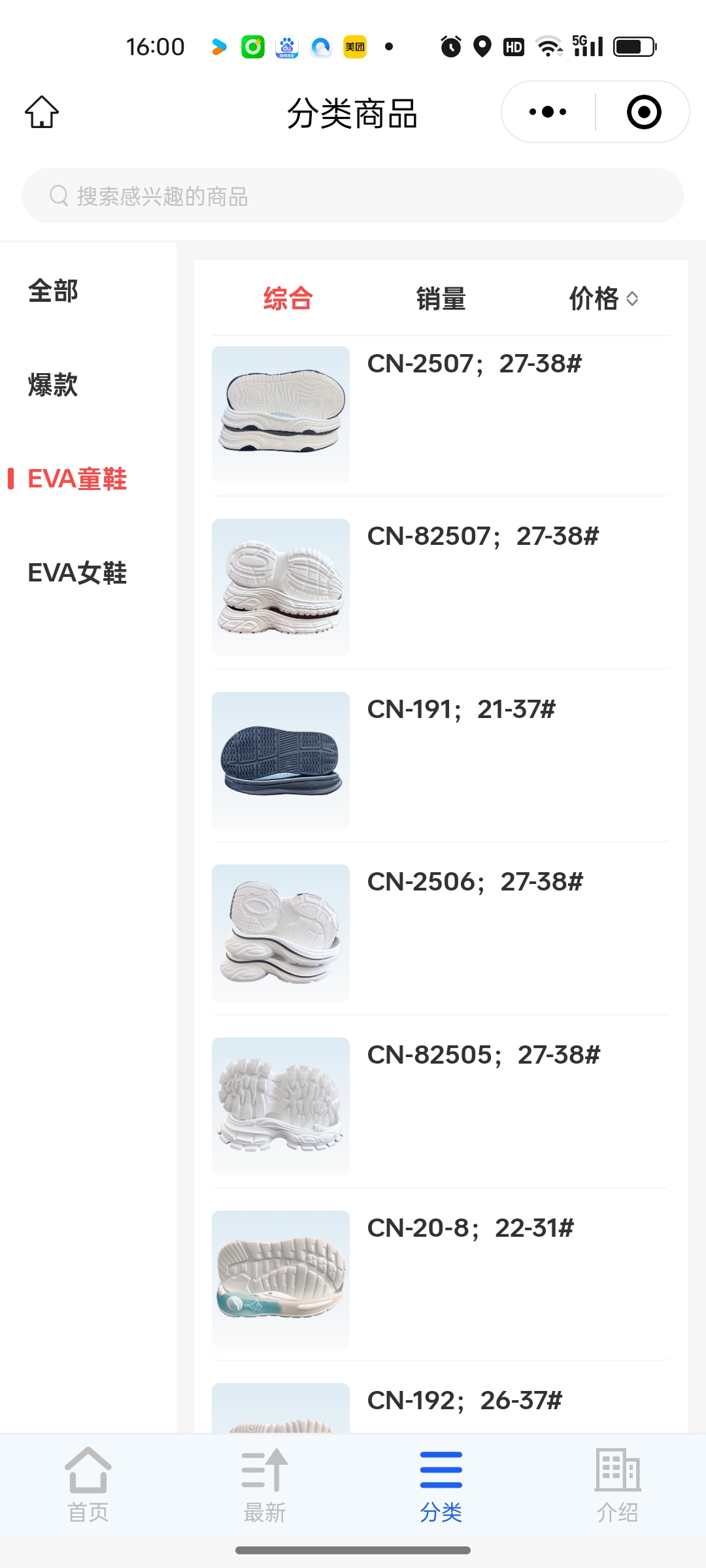Close the mini program with the circle button
This screenshot has width=706, height=1568.
pos(643,112)
